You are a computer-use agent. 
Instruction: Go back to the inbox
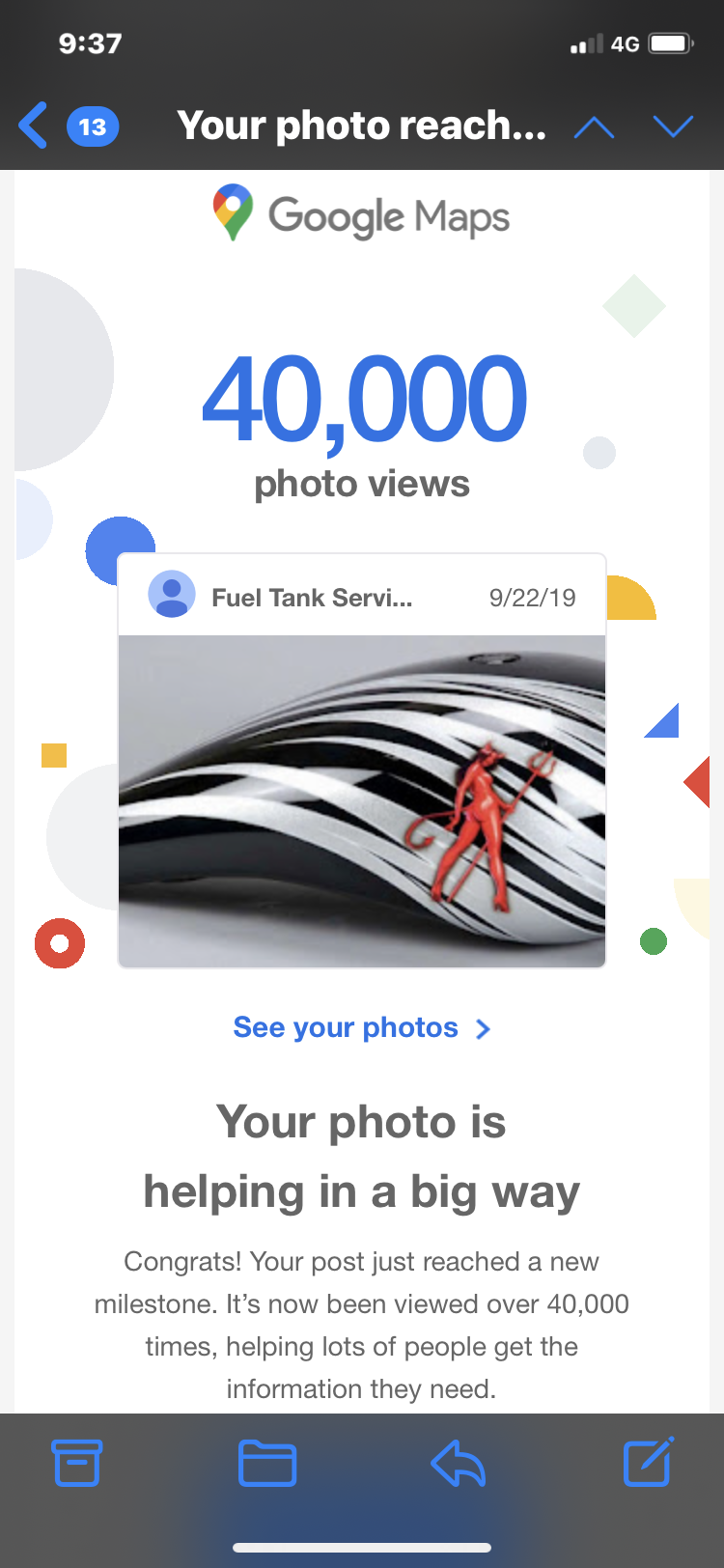pyautogui.click(x=35, y=126)
